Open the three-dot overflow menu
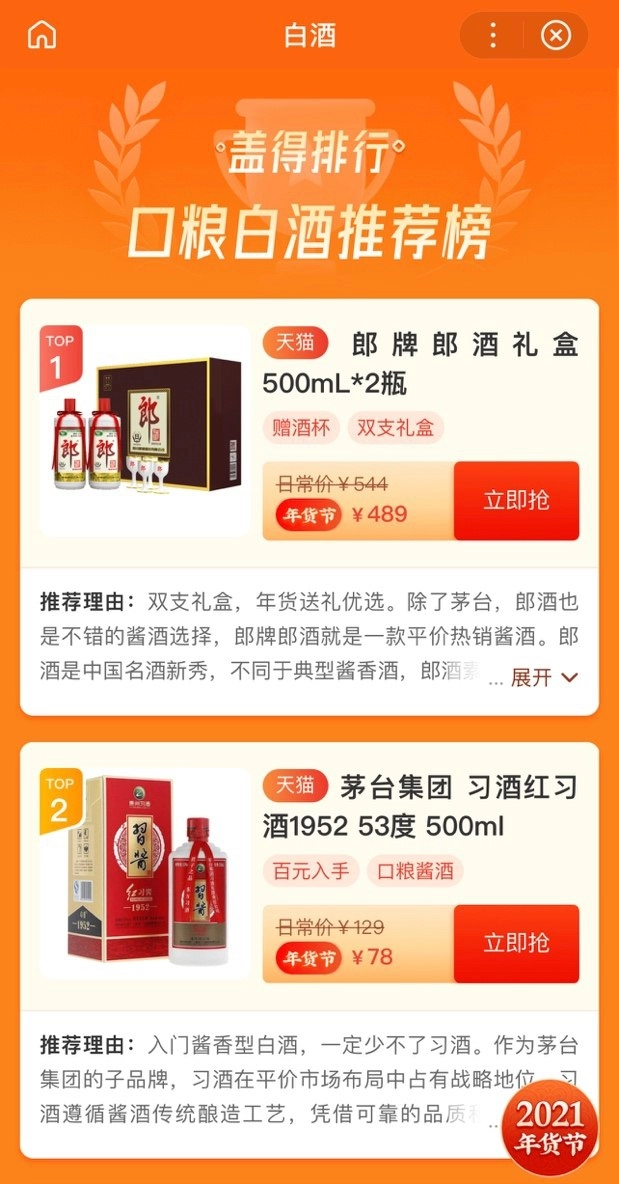This screenshot has width=619, height=1184. [x=492, y=36]
